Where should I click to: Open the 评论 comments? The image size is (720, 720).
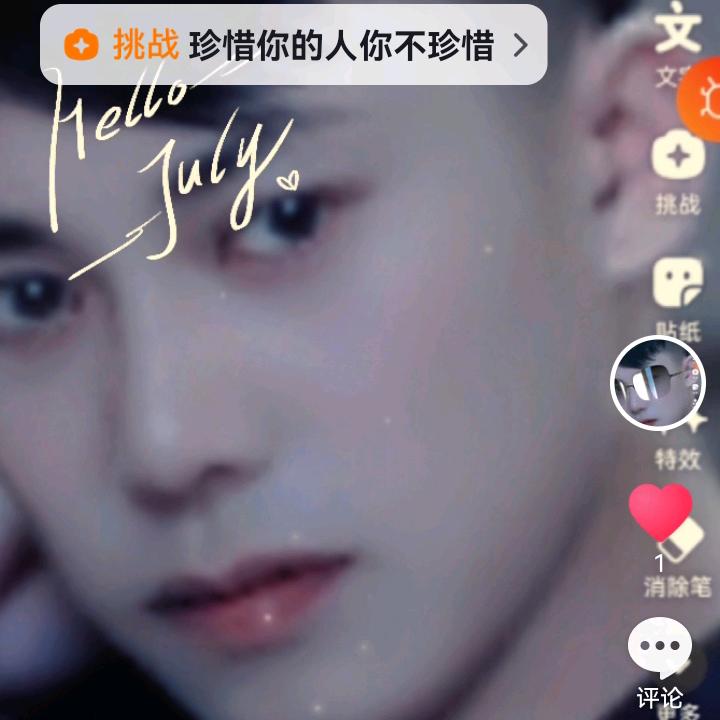(x=660, y=650)
